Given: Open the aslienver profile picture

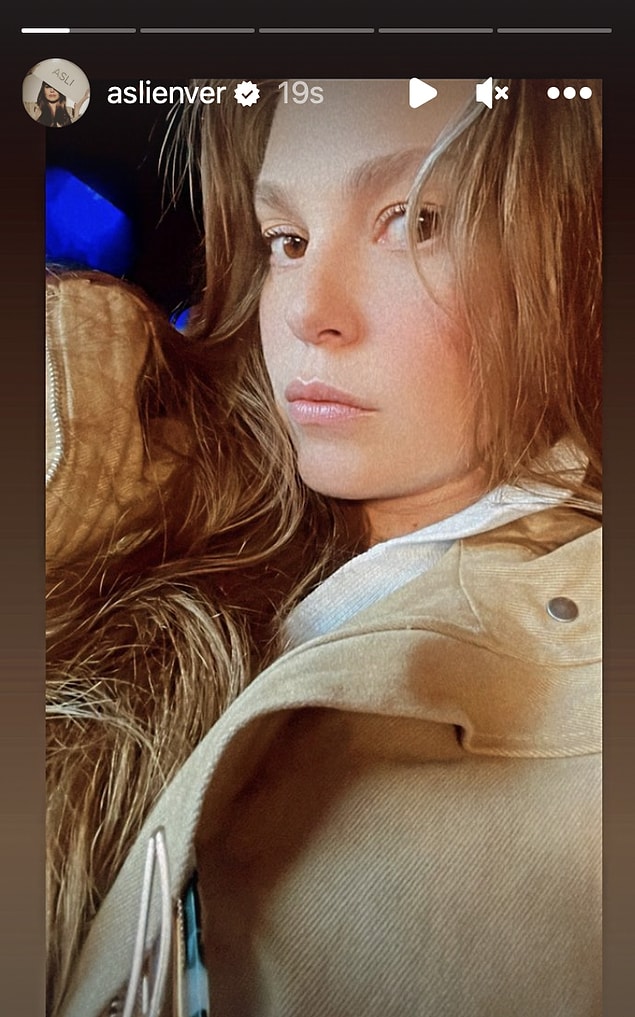Looking at the screenshot, I should 56,93.
